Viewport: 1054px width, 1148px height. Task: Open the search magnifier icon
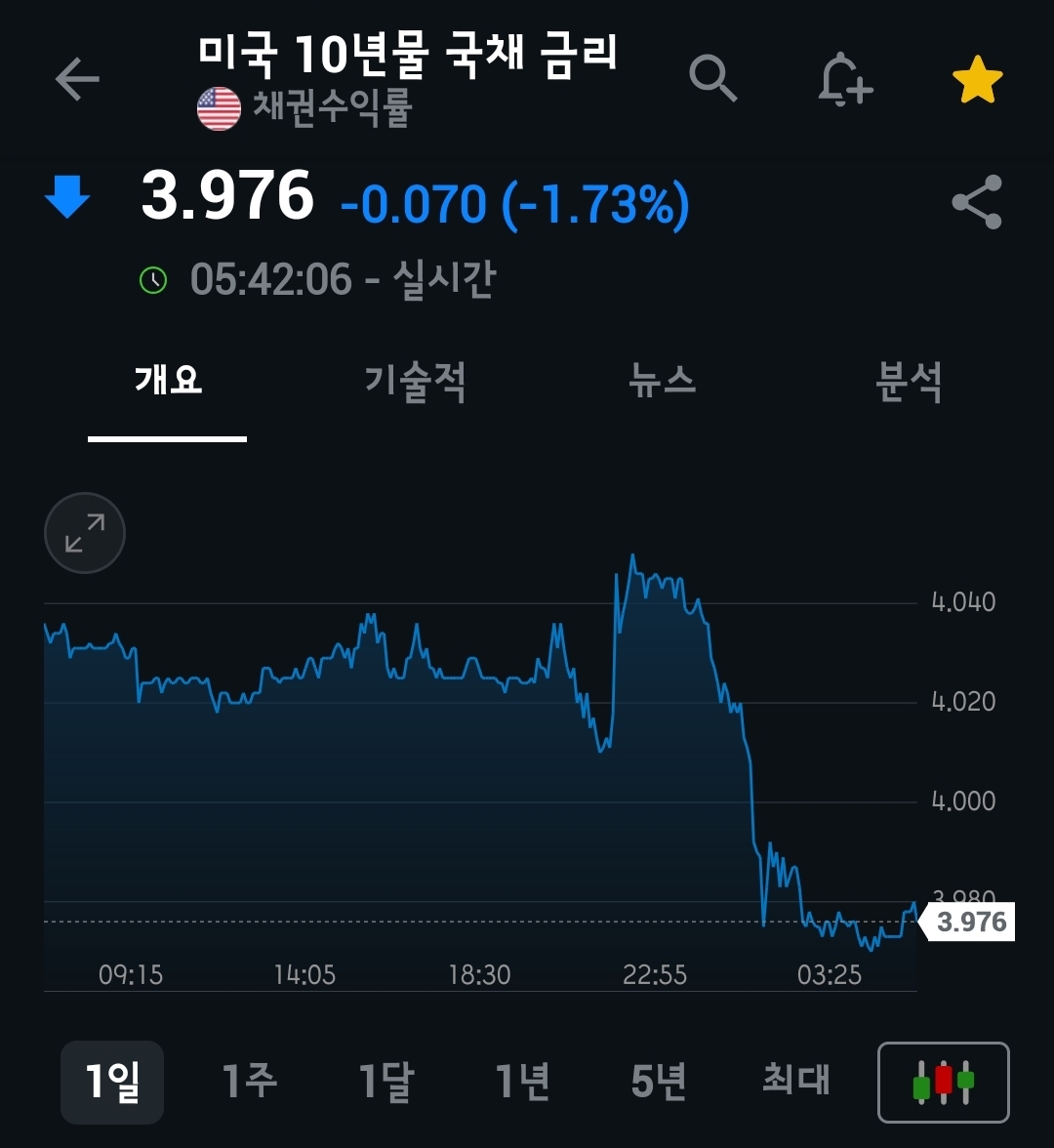(x=713, y=78)
